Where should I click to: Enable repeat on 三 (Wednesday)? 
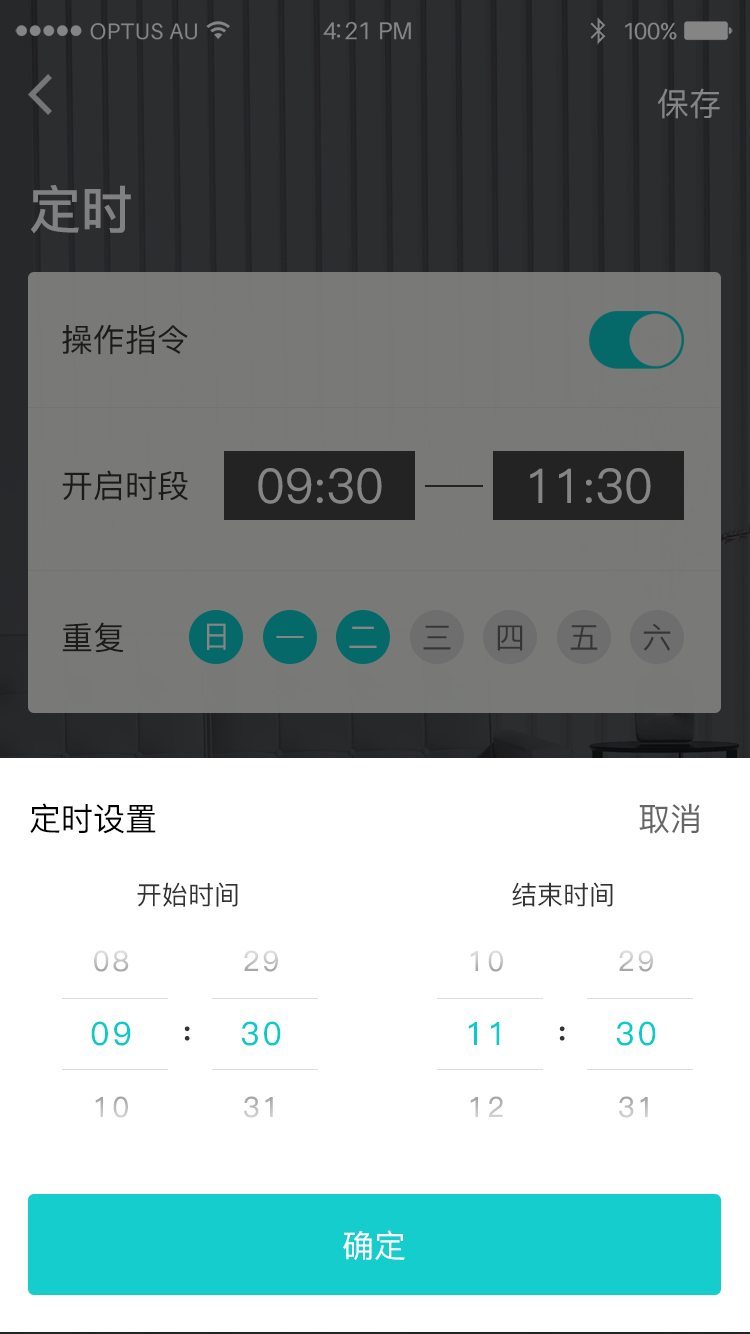tap(437, 637)
